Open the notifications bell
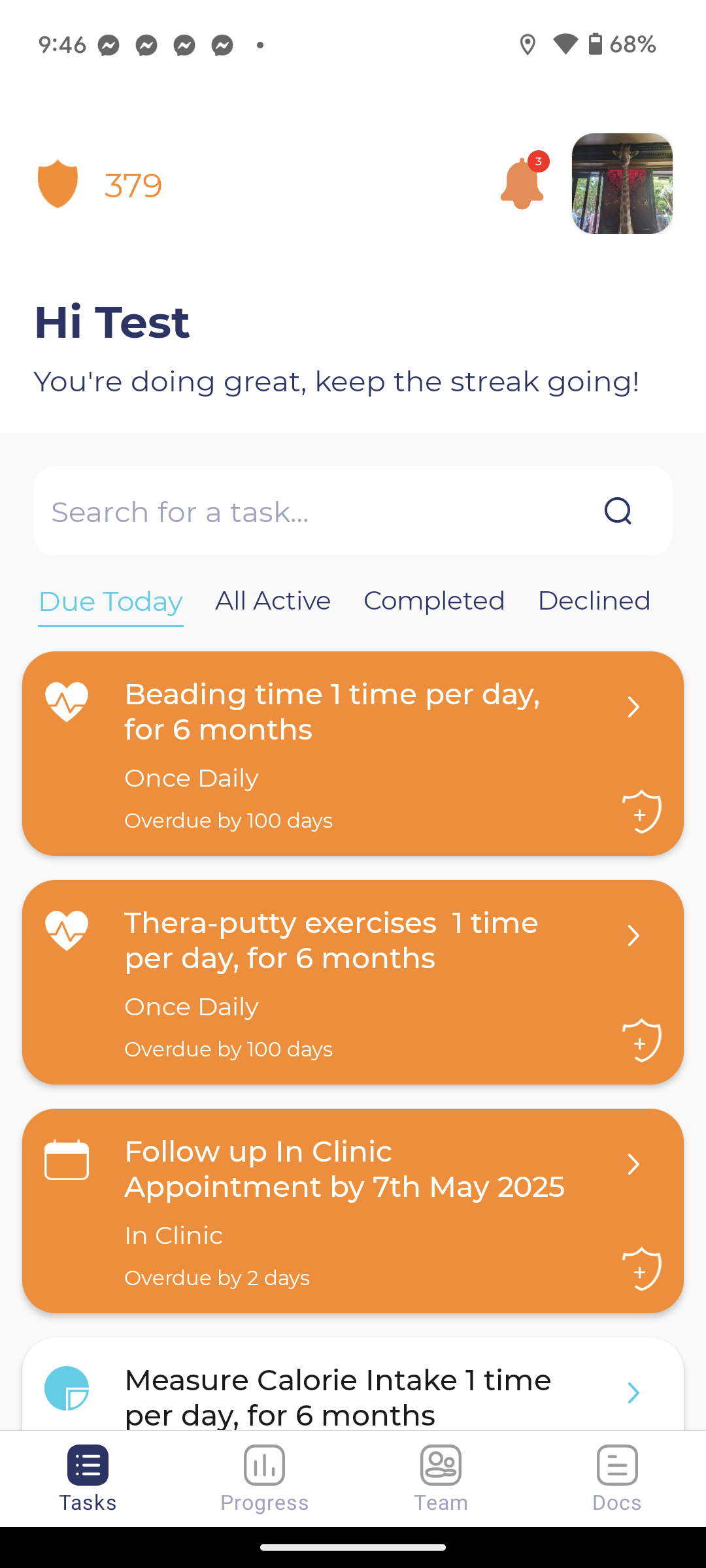Viewport: 706px width, 1568px height. point(522,184)
